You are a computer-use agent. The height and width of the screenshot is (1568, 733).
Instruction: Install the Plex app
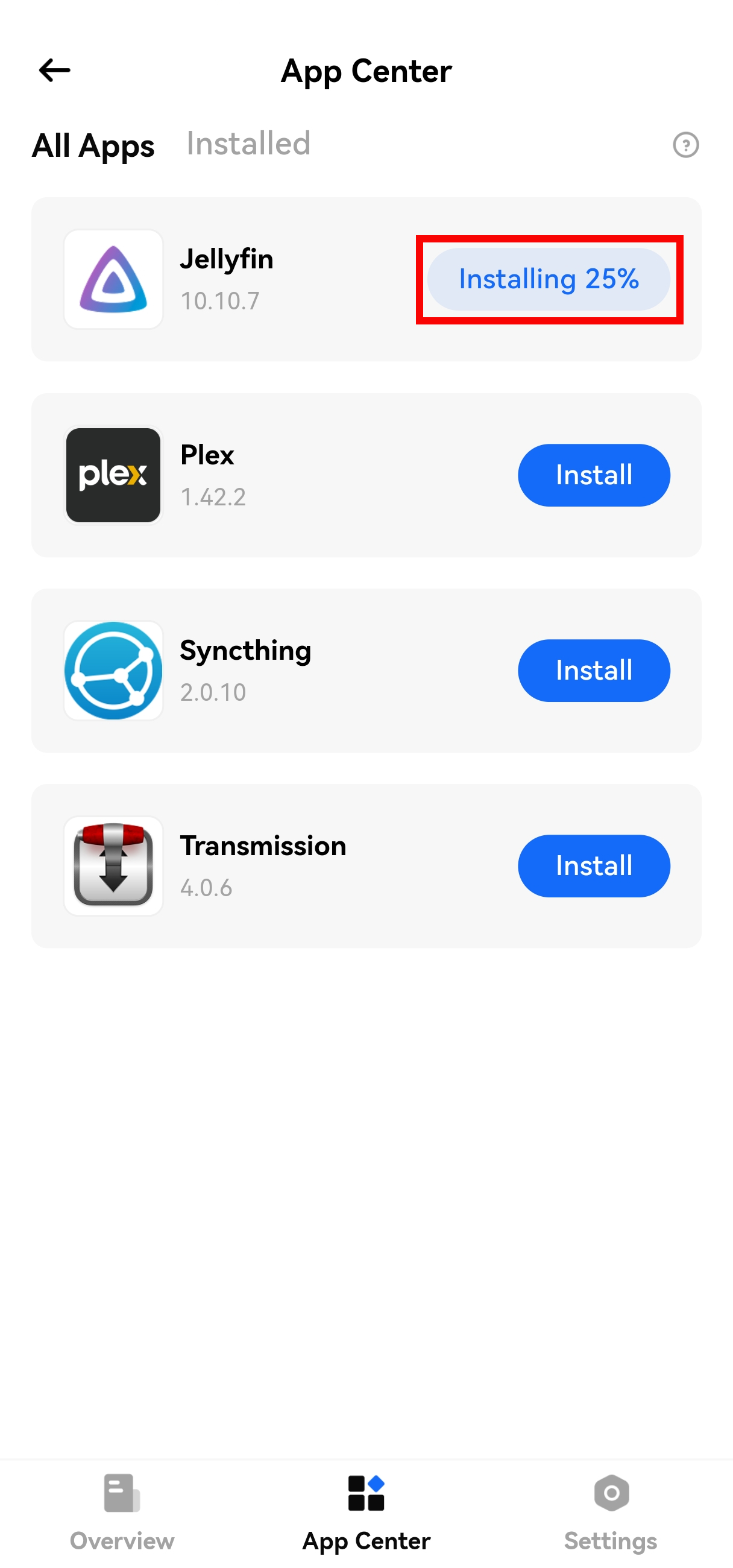593,475
